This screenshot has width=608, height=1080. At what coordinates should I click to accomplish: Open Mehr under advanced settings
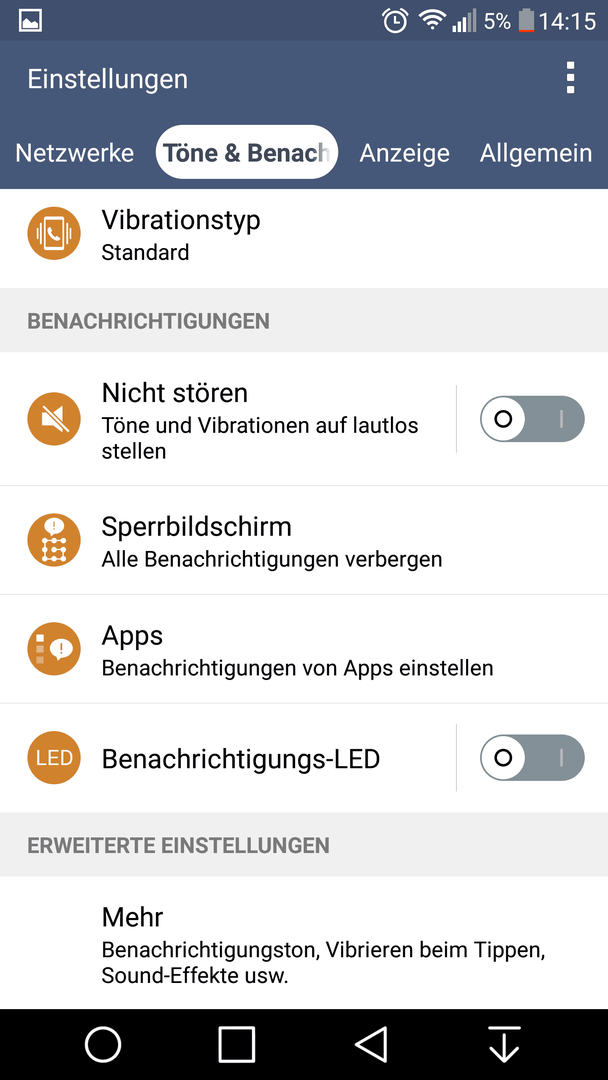click(x=304, y=943)
